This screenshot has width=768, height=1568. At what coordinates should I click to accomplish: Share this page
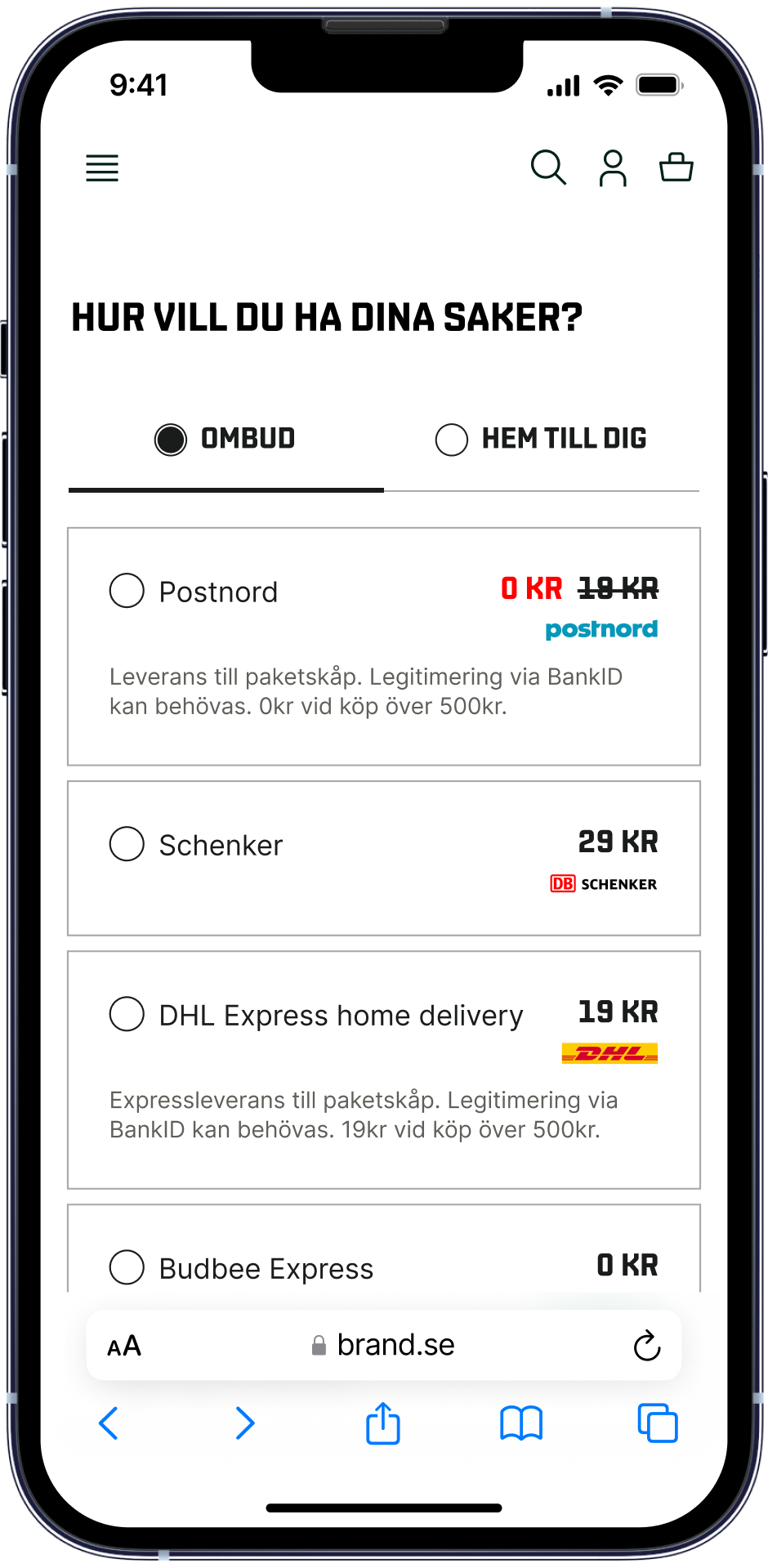[x=382, y=1423]
